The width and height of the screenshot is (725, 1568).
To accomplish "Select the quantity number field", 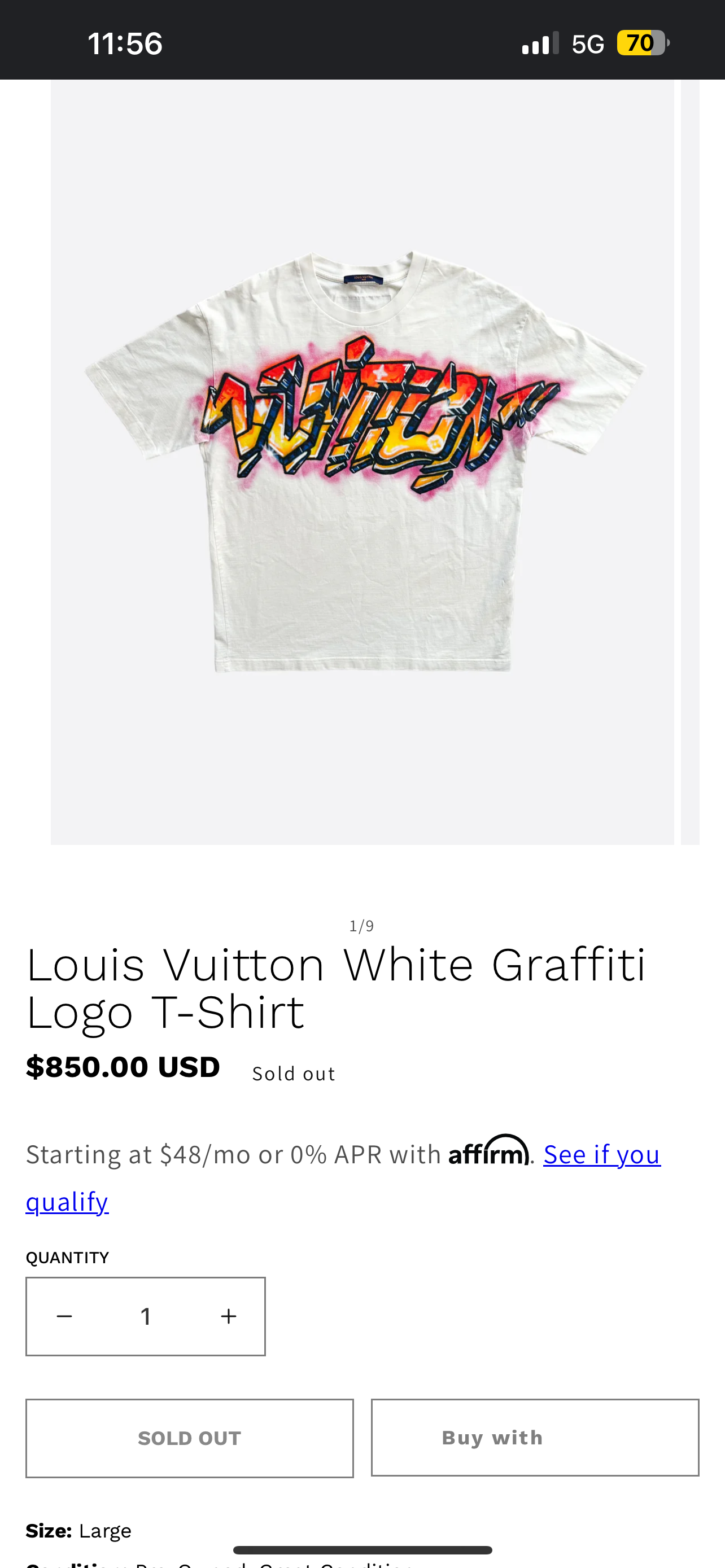I will [146, 1317].
